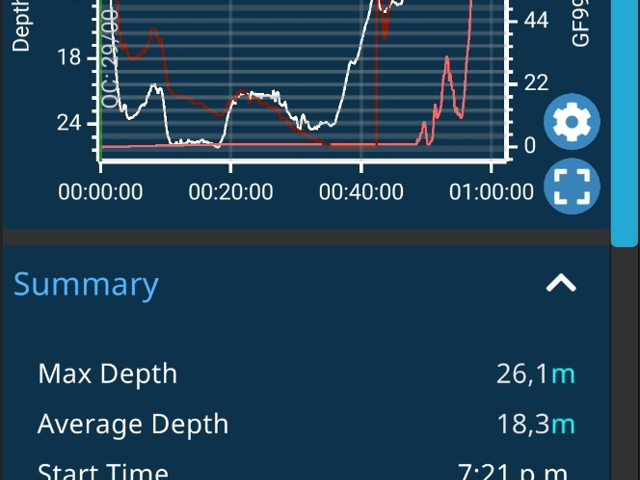Image resolution: width=640 pixels, height=480 pixels.
Task: Open the dive graph settings gear
Action: [572, 122]
